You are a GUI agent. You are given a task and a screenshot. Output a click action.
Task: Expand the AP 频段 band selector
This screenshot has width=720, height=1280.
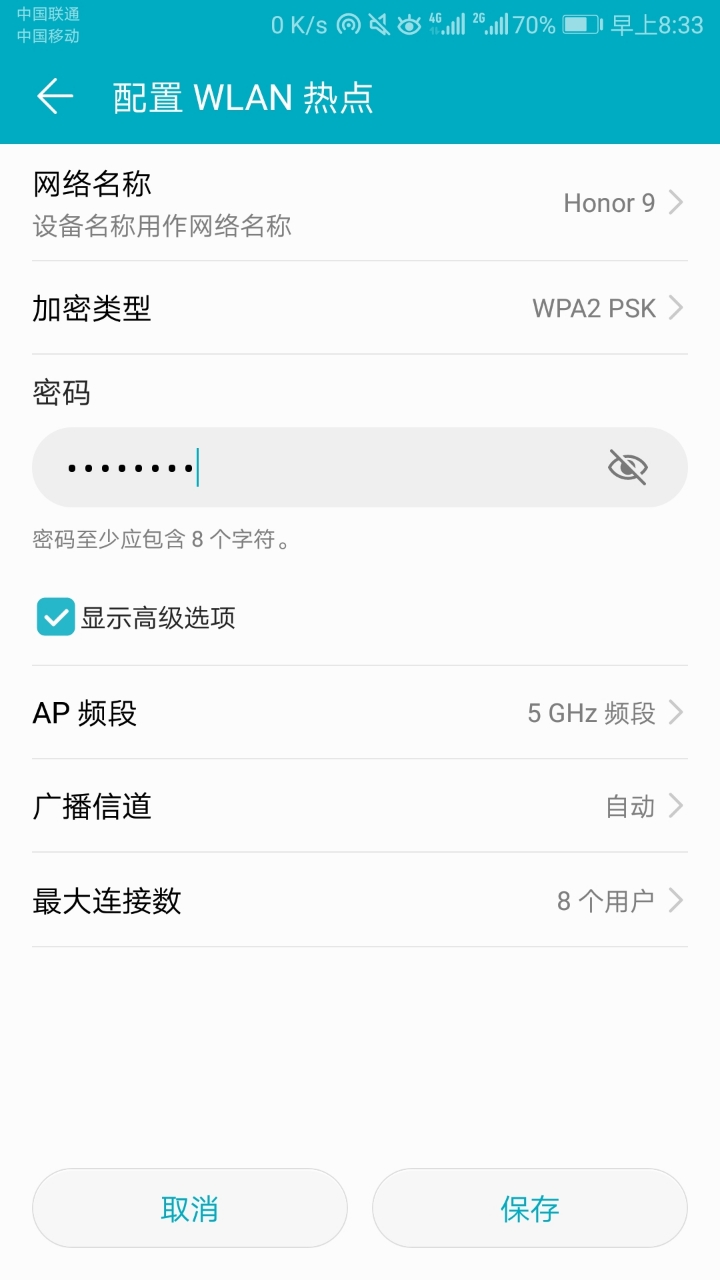360,712
